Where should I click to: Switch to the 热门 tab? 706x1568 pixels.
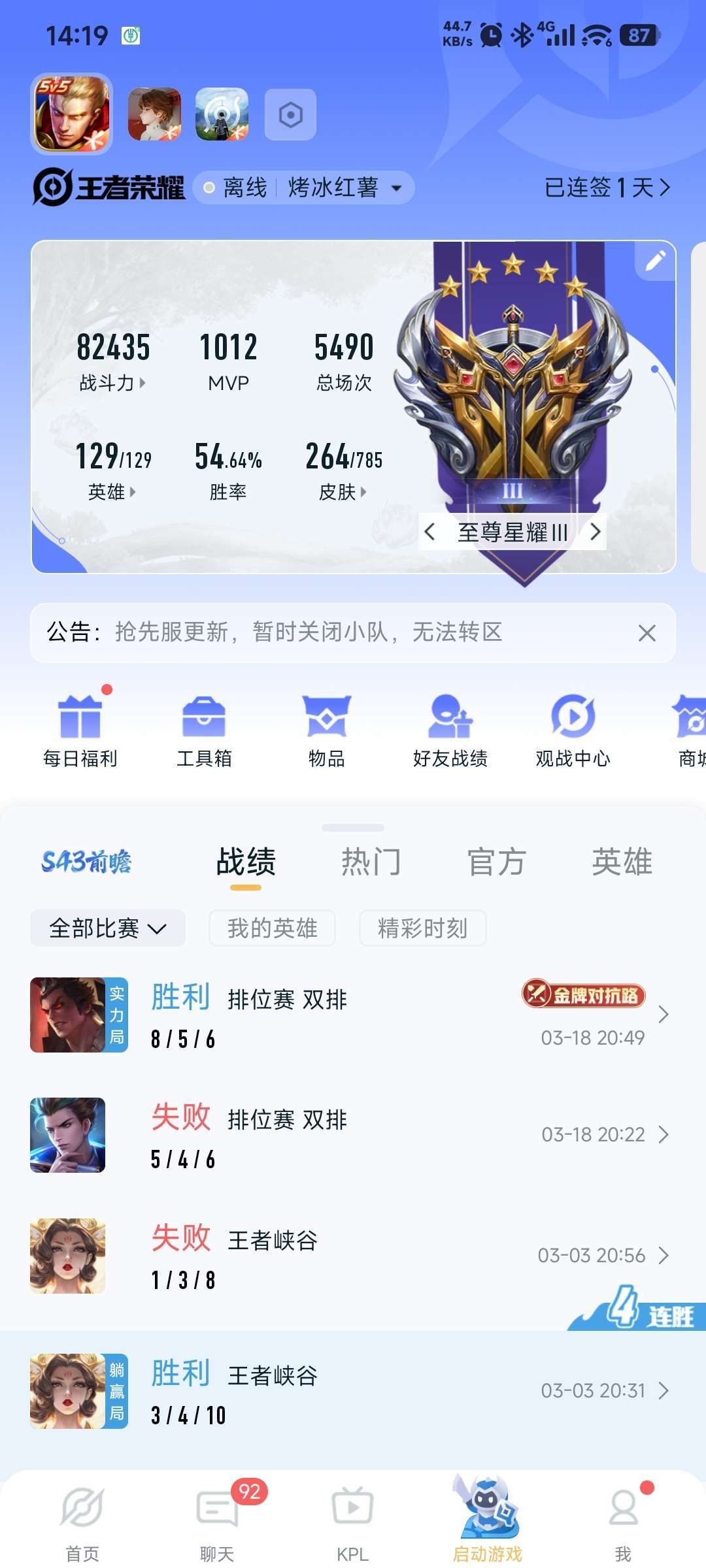(x=371, y=862)
